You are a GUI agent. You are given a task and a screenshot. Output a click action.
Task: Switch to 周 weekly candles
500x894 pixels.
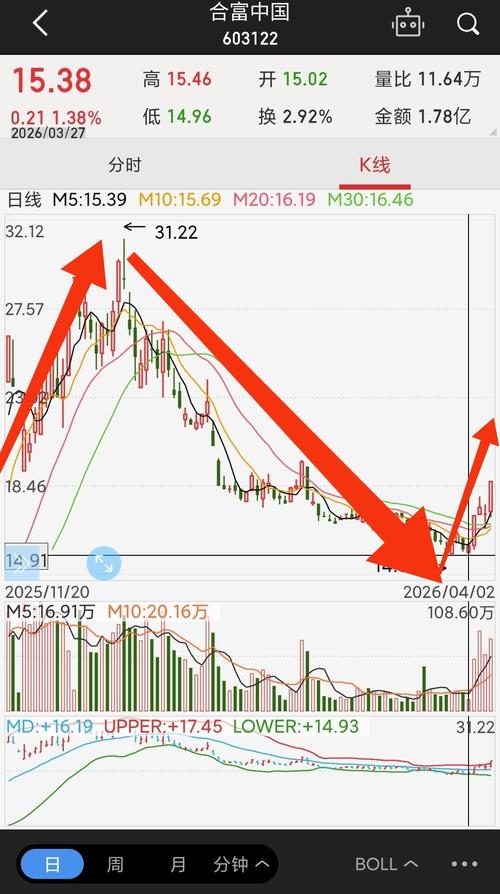coord(115,864)
